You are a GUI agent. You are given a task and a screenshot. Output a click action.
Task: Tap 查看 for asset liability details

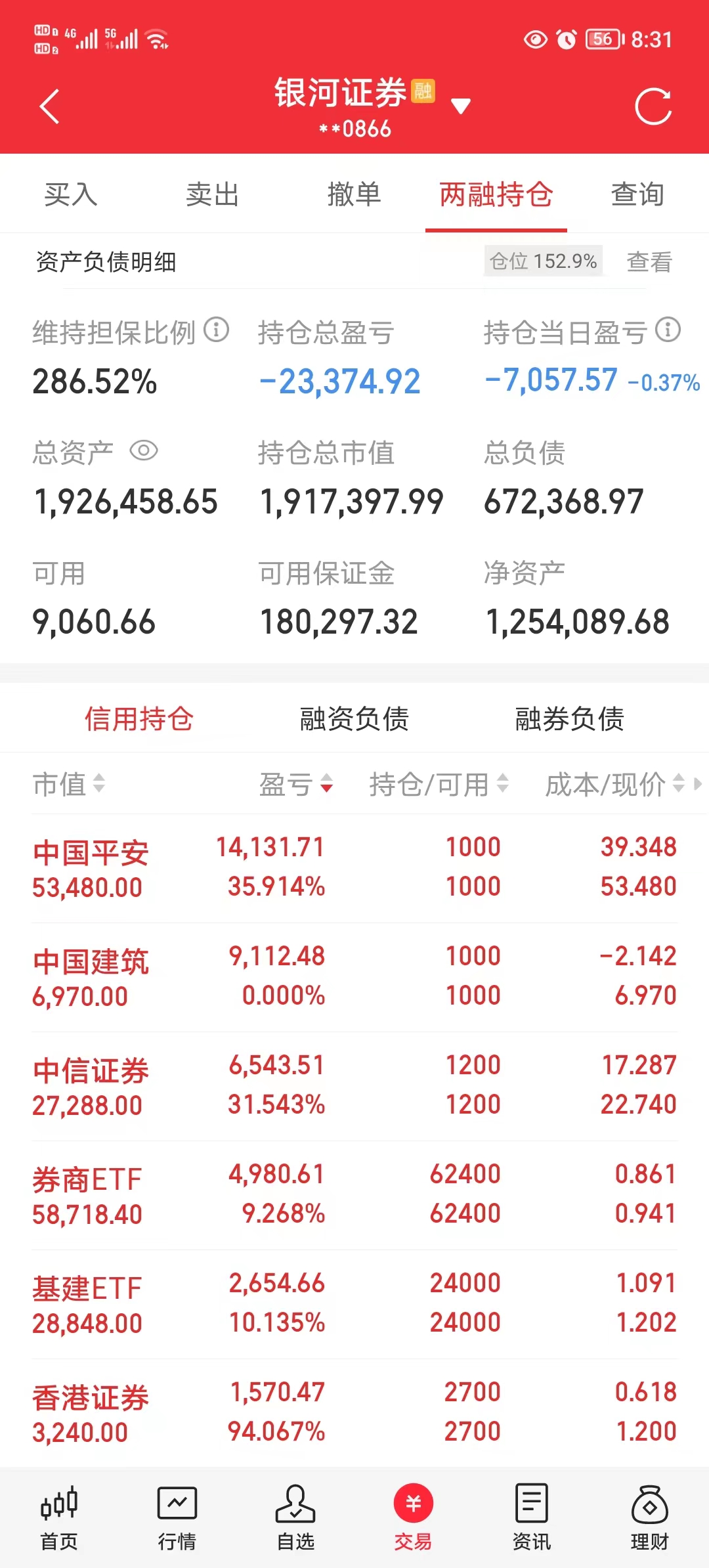[x=649, y=262]
